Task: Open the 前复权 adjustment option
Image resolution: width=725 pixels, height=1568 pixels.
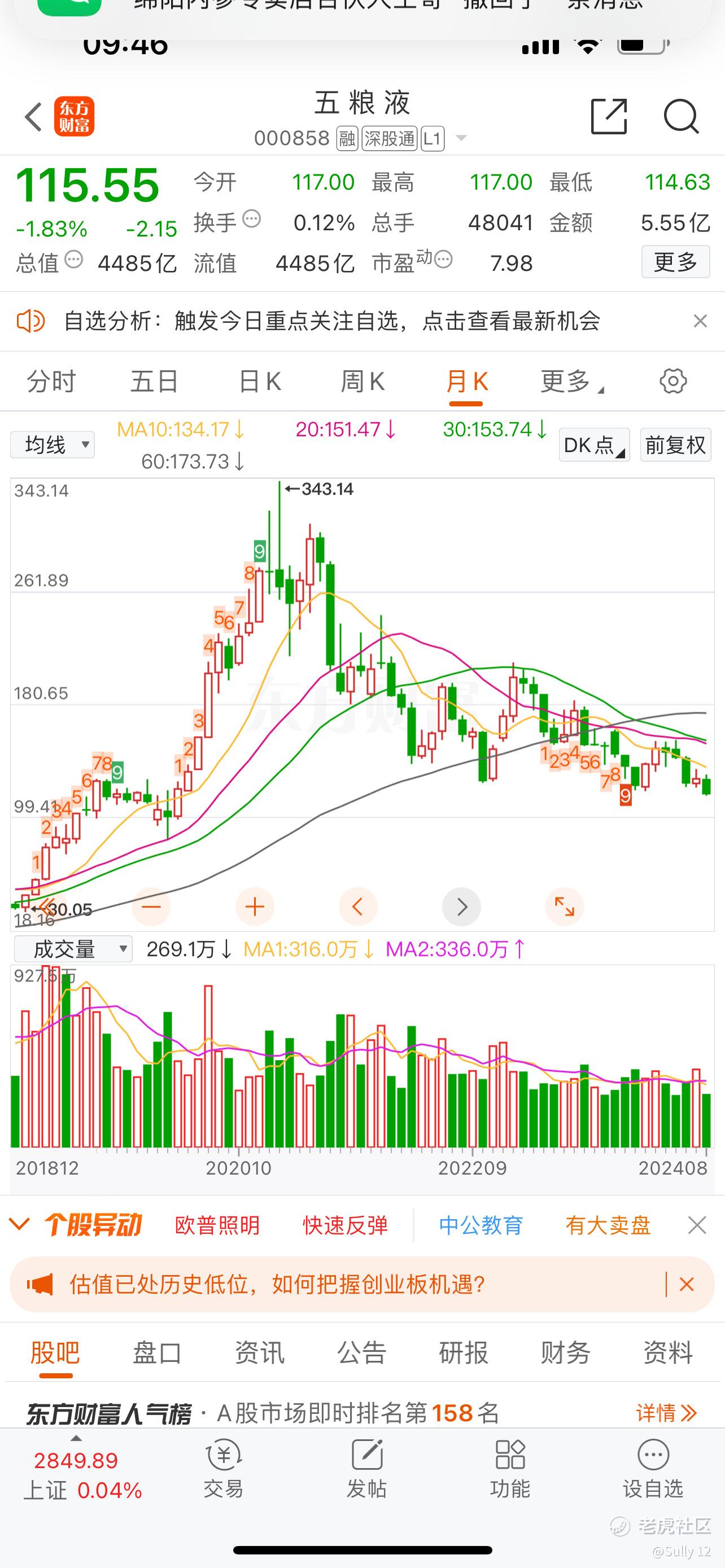Action: pyautogui.click(x=675, y=445)
